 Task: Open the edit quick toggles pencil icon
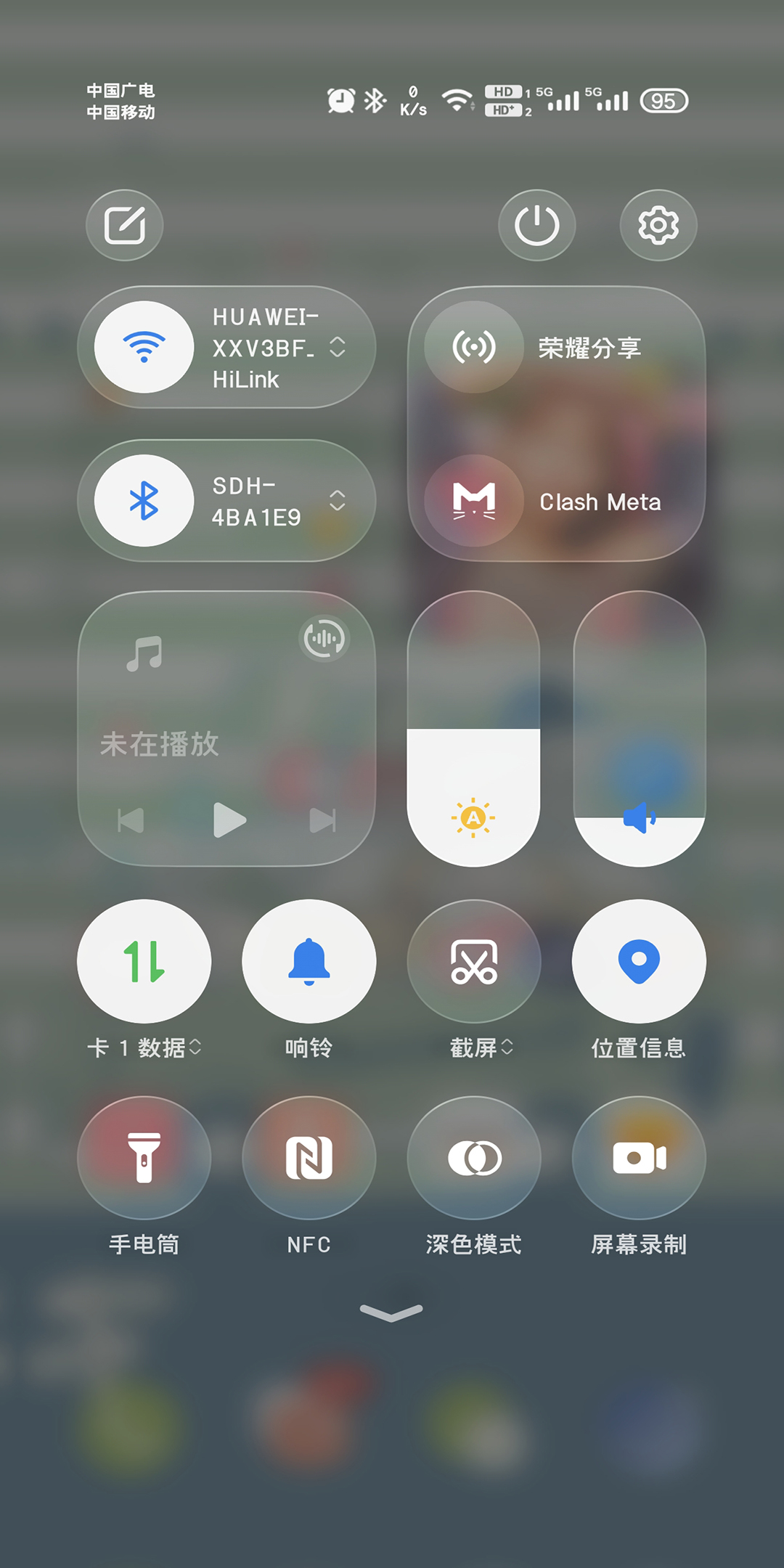pyautogui.click(x=125, y=225)
